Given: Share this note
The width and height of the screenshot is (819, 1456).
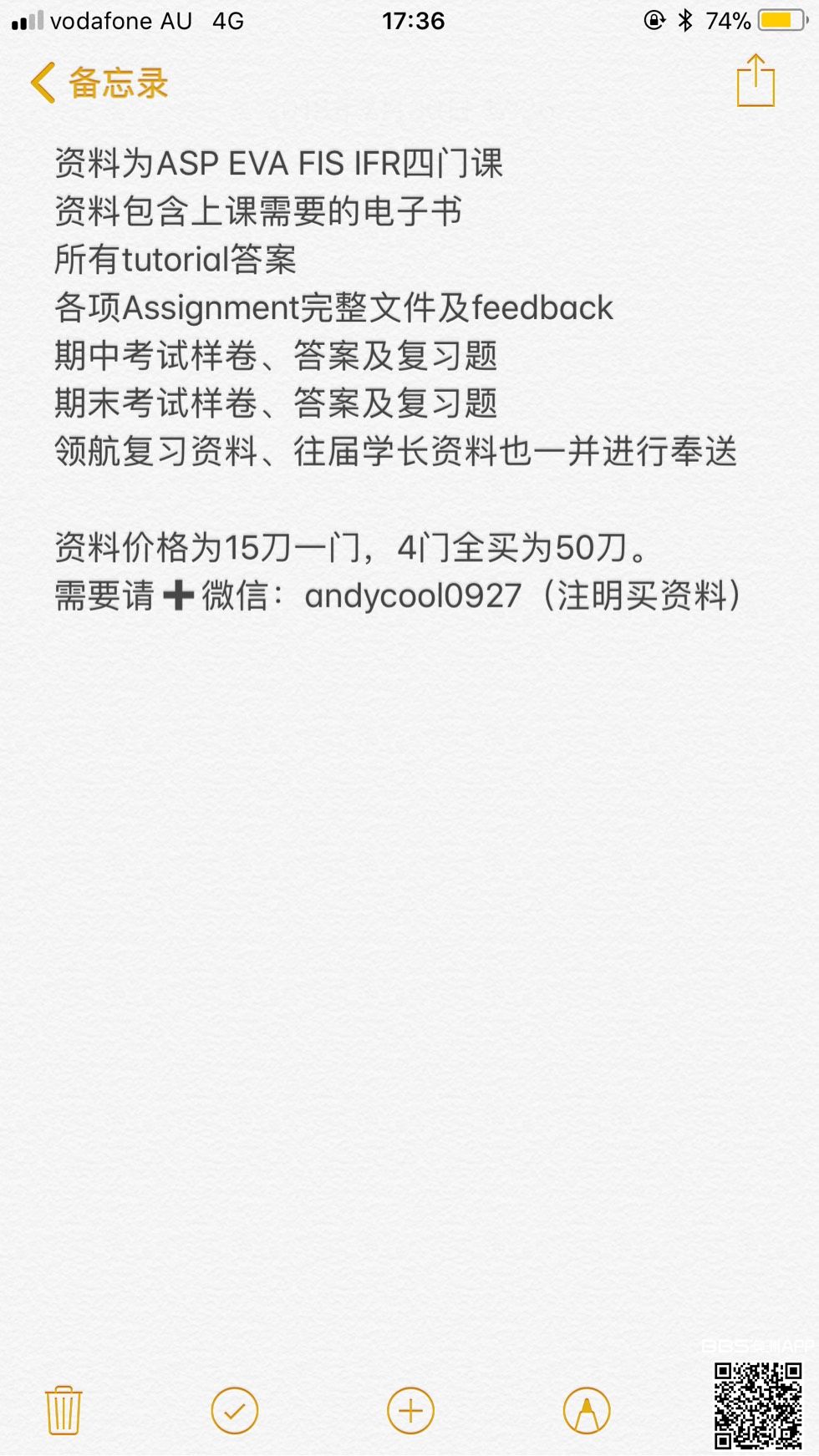Looking at the screenshot, I should coord(755,81).
